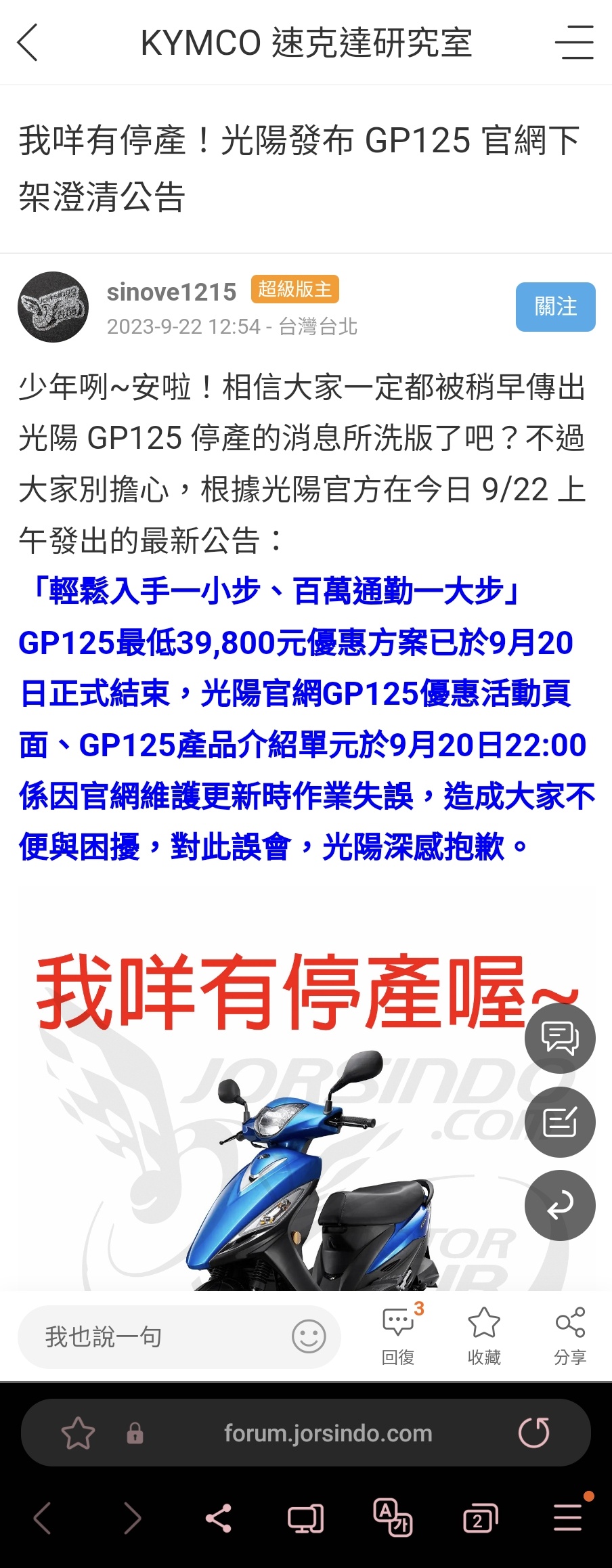Image resolution: width=612 pixels, height=1568 pixels.
Task: View the 3 replies via 回復
Action: pyautogui.click(x=398, y=1334)
